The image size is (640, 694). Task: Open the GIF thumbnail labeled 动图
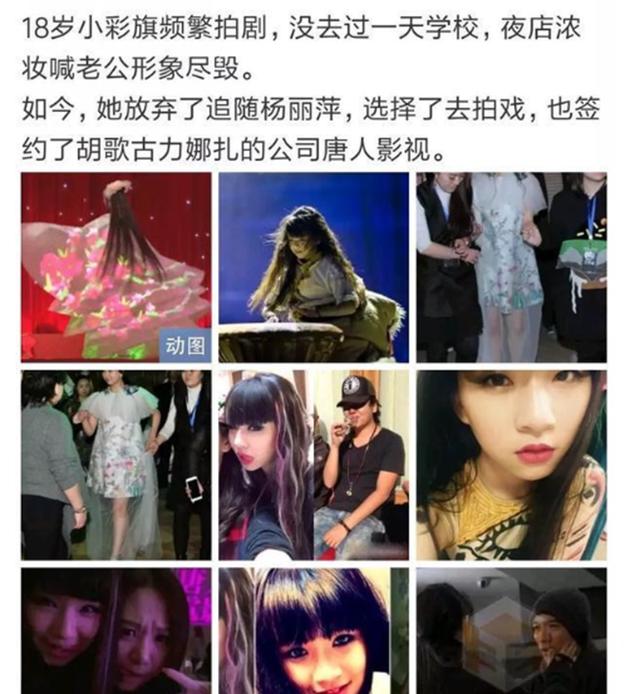point(116,266)
